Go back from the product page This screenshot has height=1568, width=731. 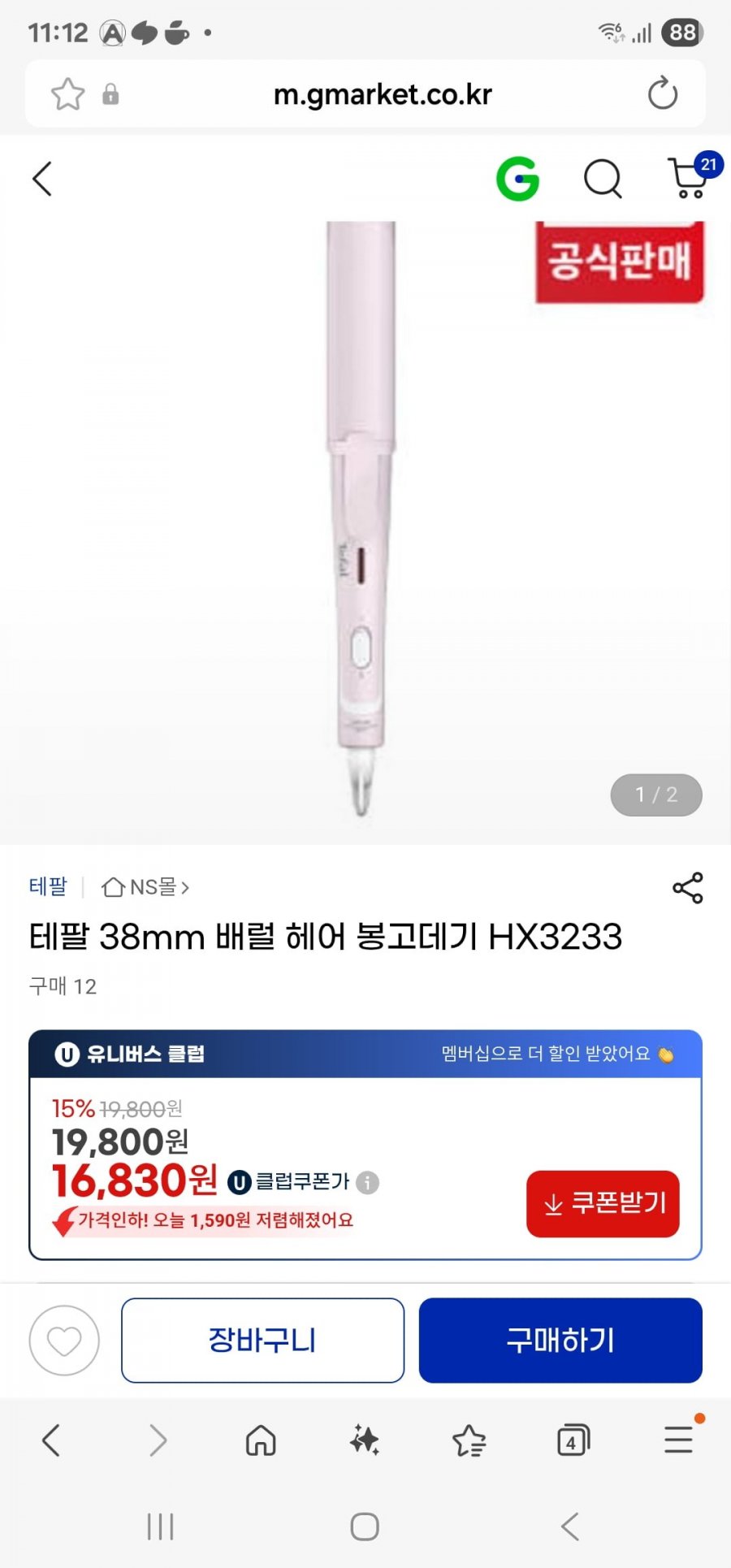point(42,179)
